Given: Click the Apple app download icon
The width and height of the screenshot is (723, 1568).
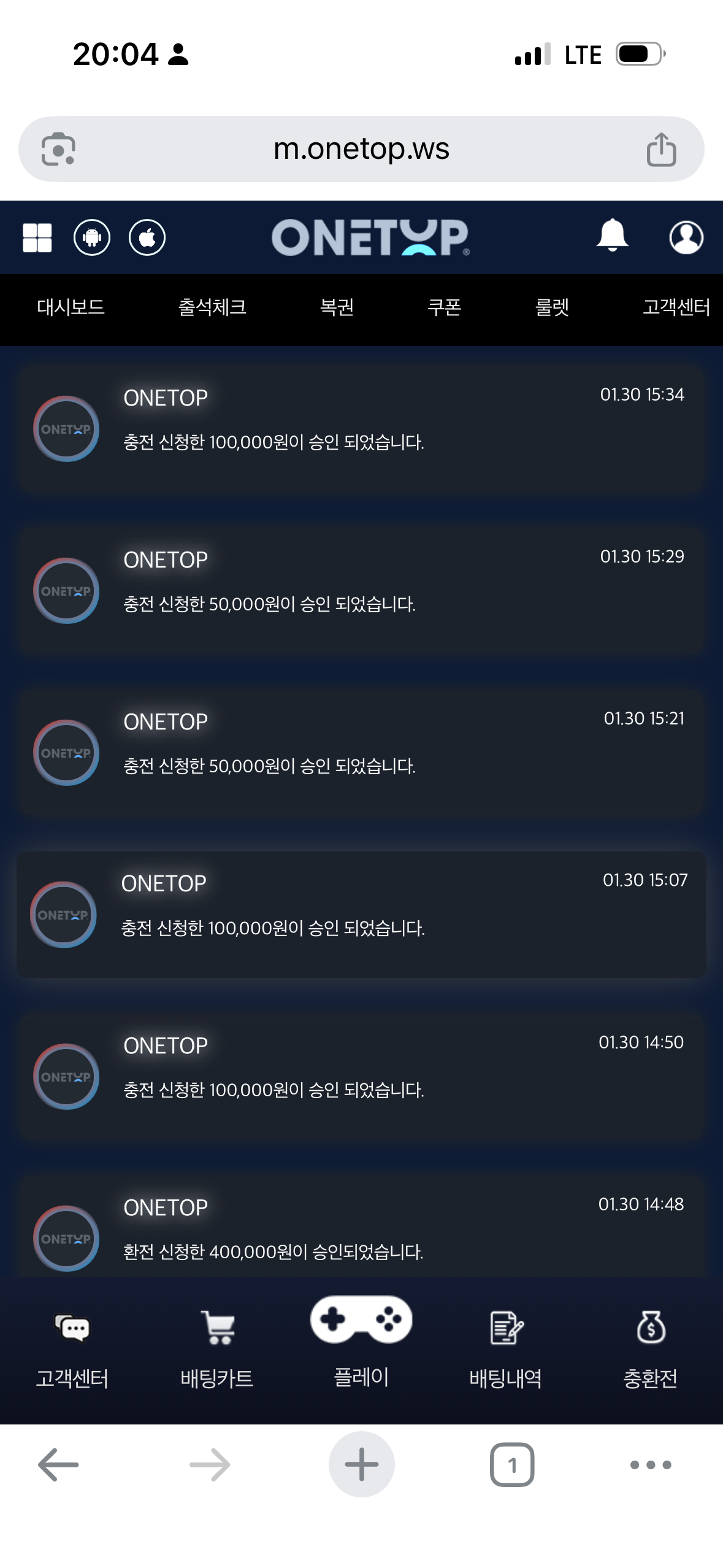Looking at the screenshot, I should point(147,237).
